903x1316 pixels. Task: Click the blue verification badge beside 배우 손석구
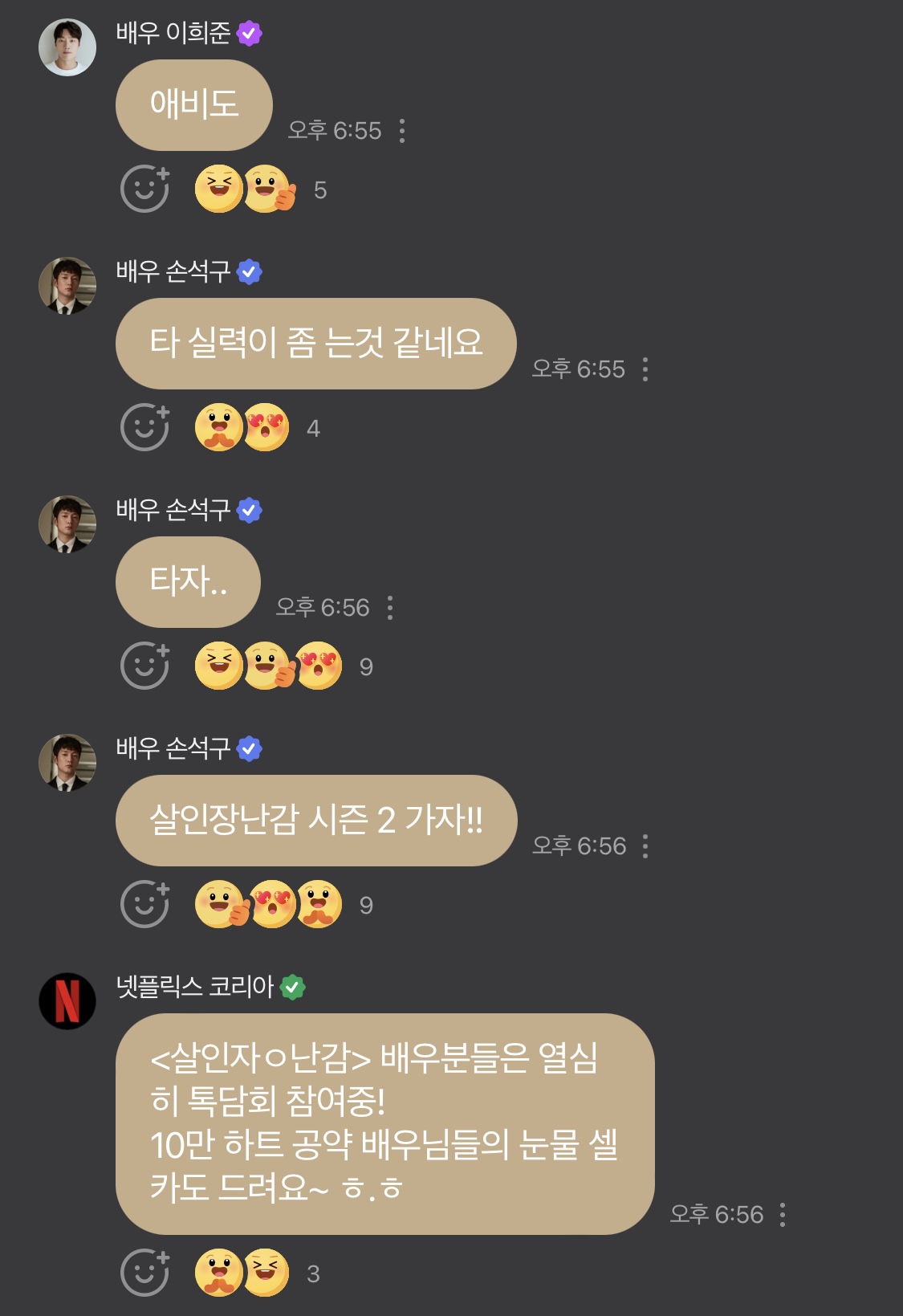point(249,271)
